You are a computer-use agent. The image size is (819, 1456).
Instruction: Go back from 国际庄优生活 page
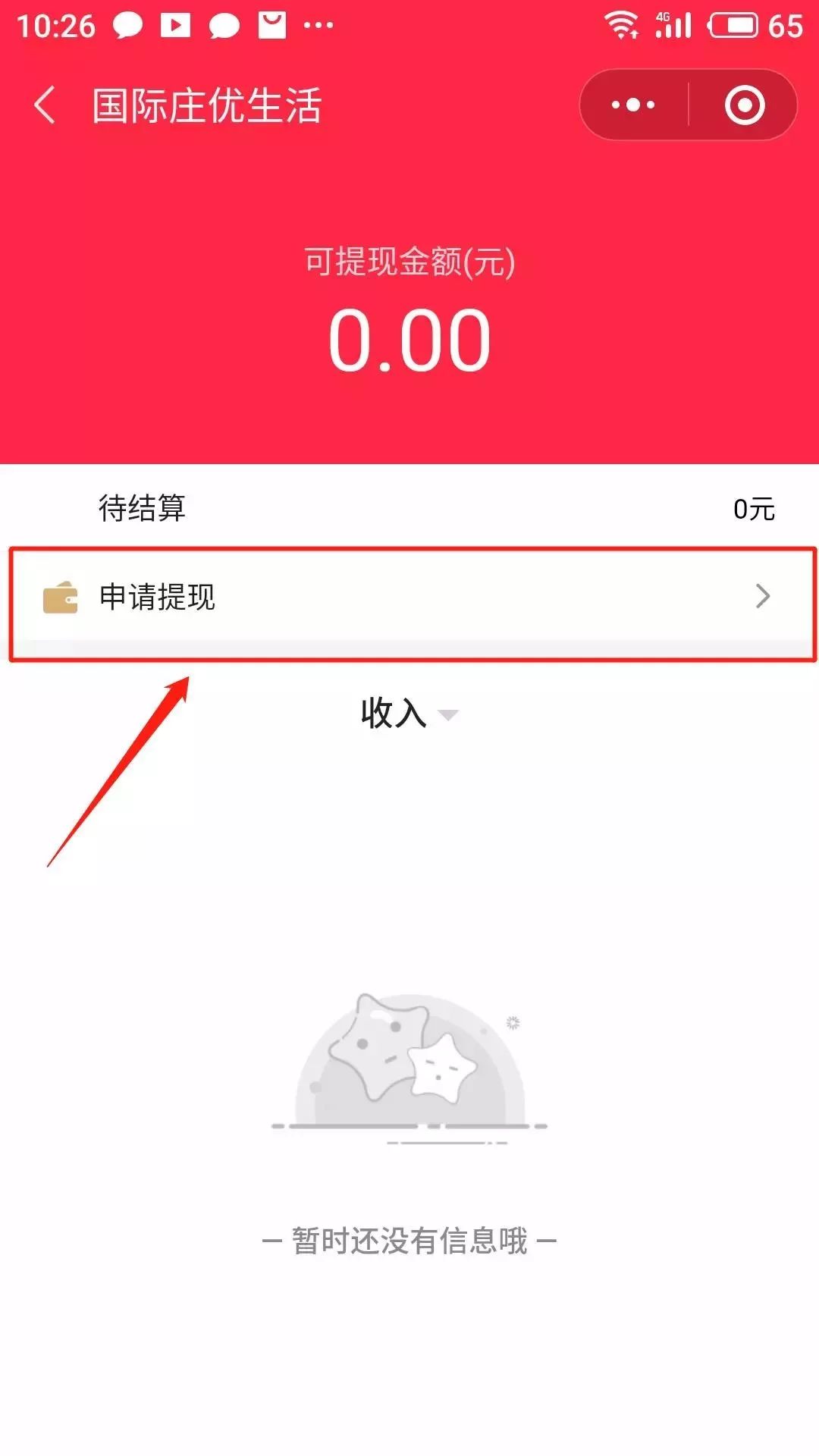pos(45,105)
